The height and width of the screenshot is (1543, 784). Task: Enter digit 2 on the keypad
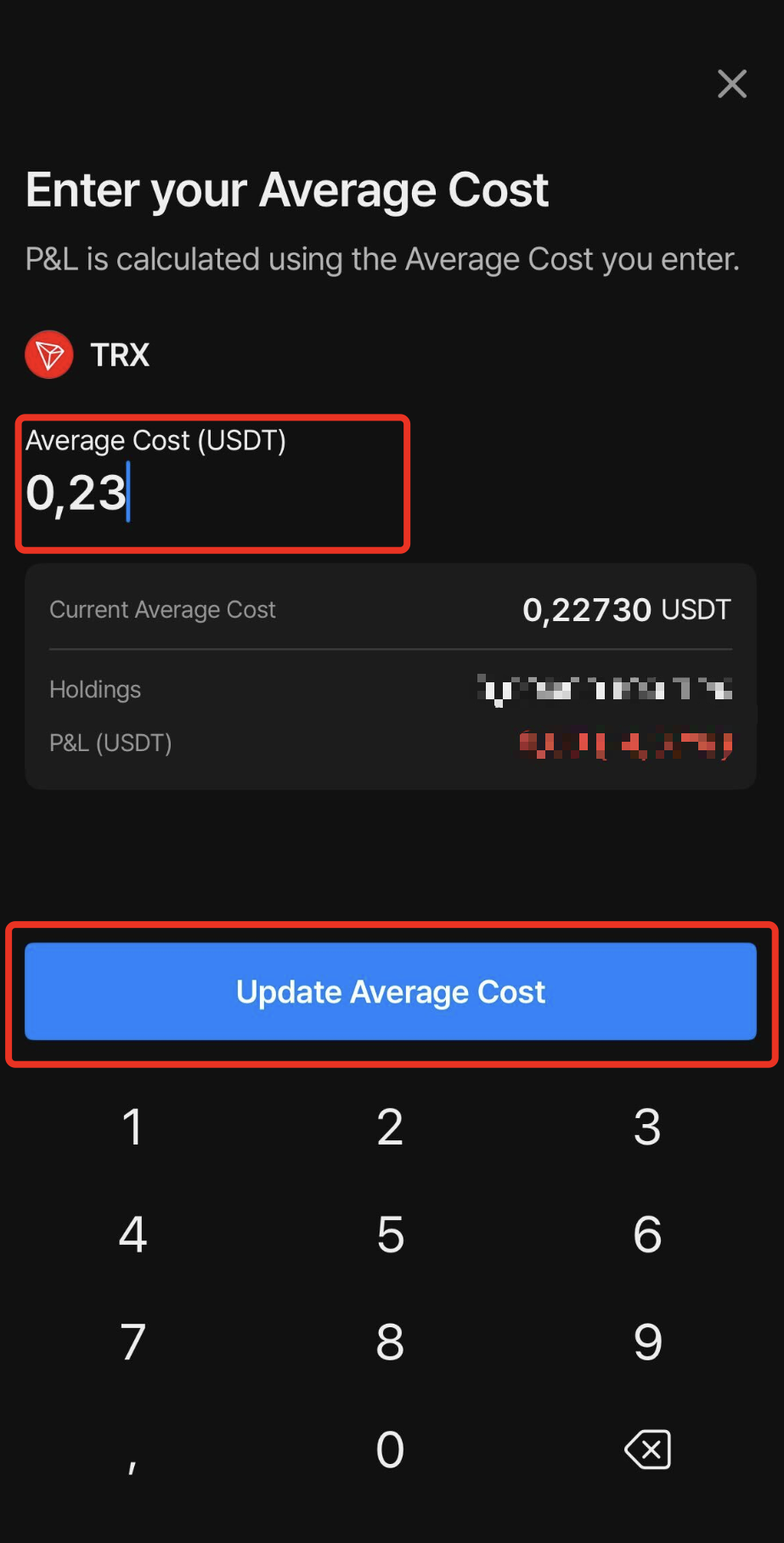(390, 1127)
